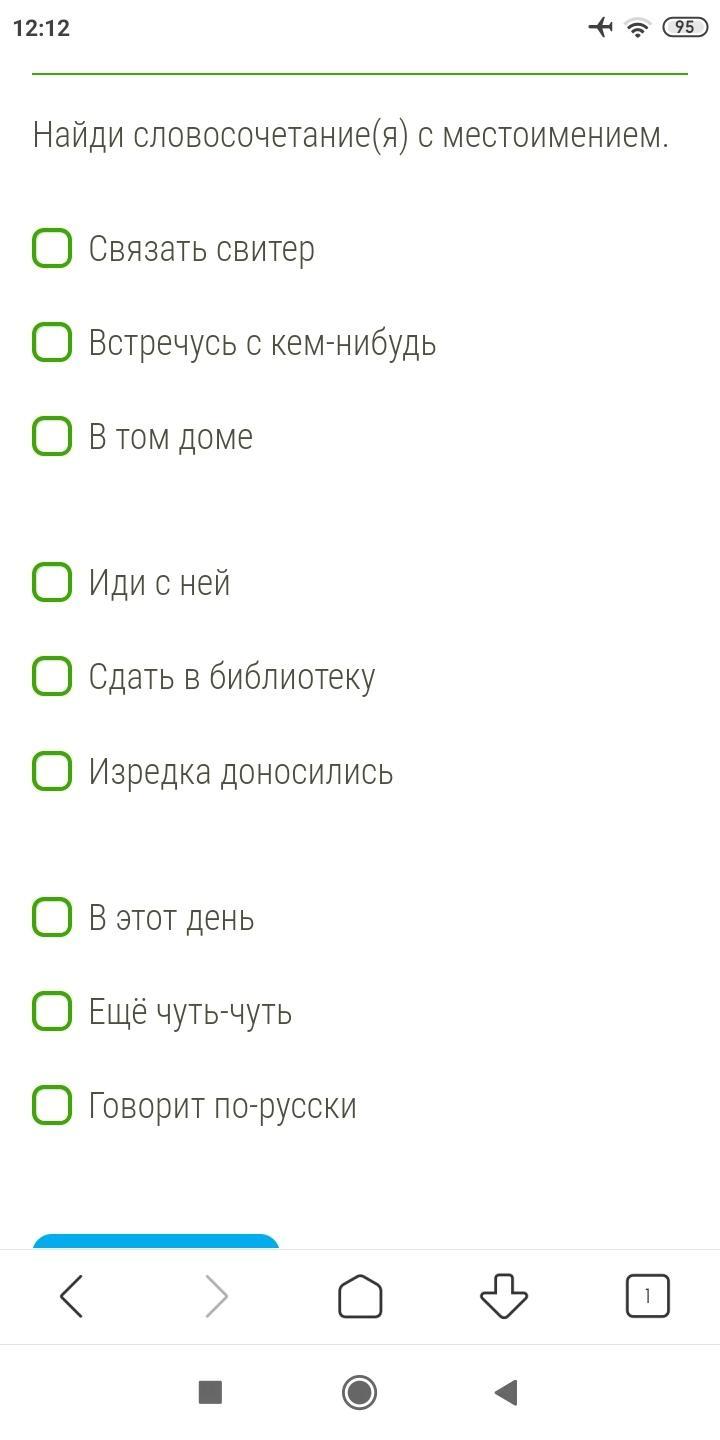Tick the 'В том доме' checkbox

(x=52, y=436)
